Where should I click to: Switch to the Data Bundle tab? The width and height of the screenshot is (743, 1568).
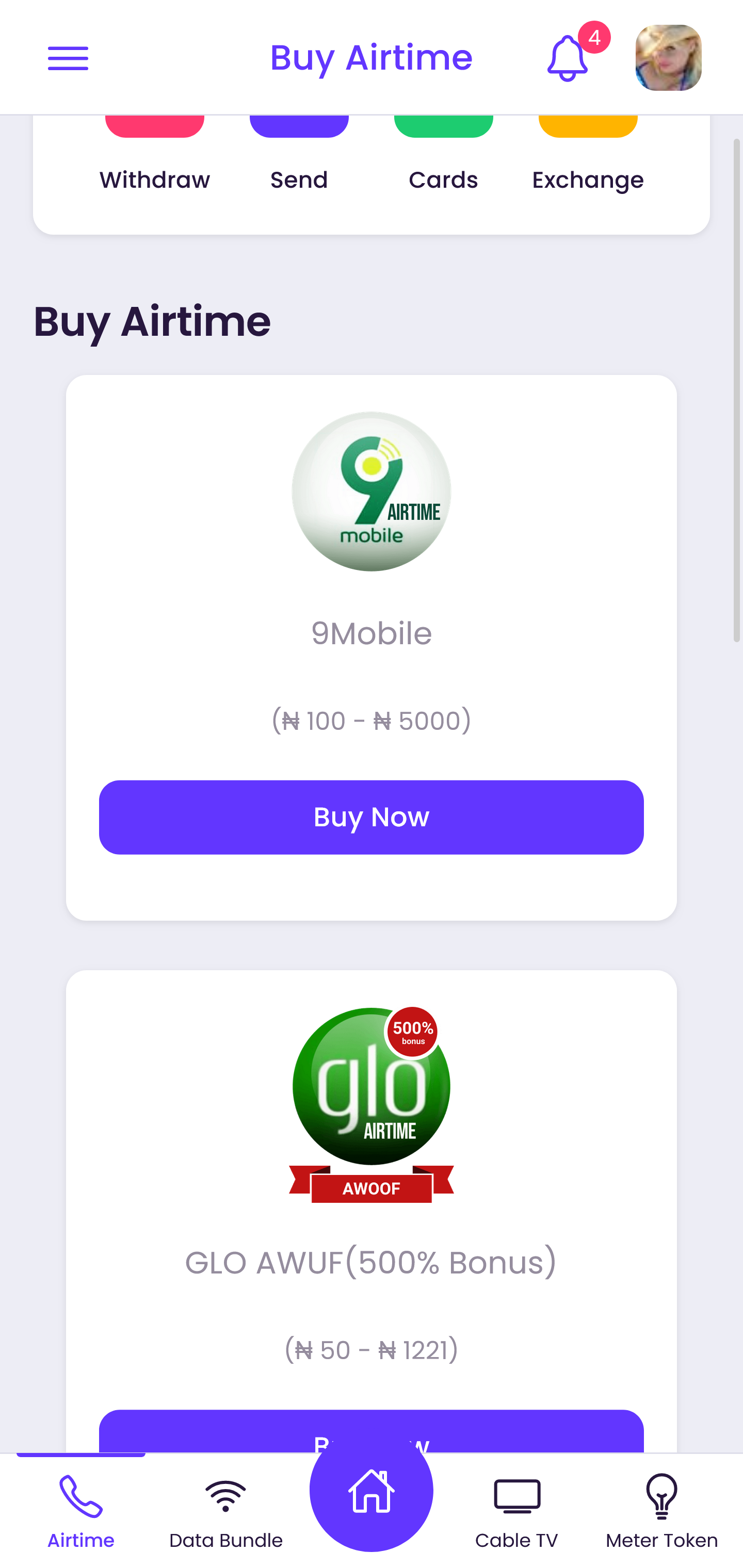(226, 1511)
